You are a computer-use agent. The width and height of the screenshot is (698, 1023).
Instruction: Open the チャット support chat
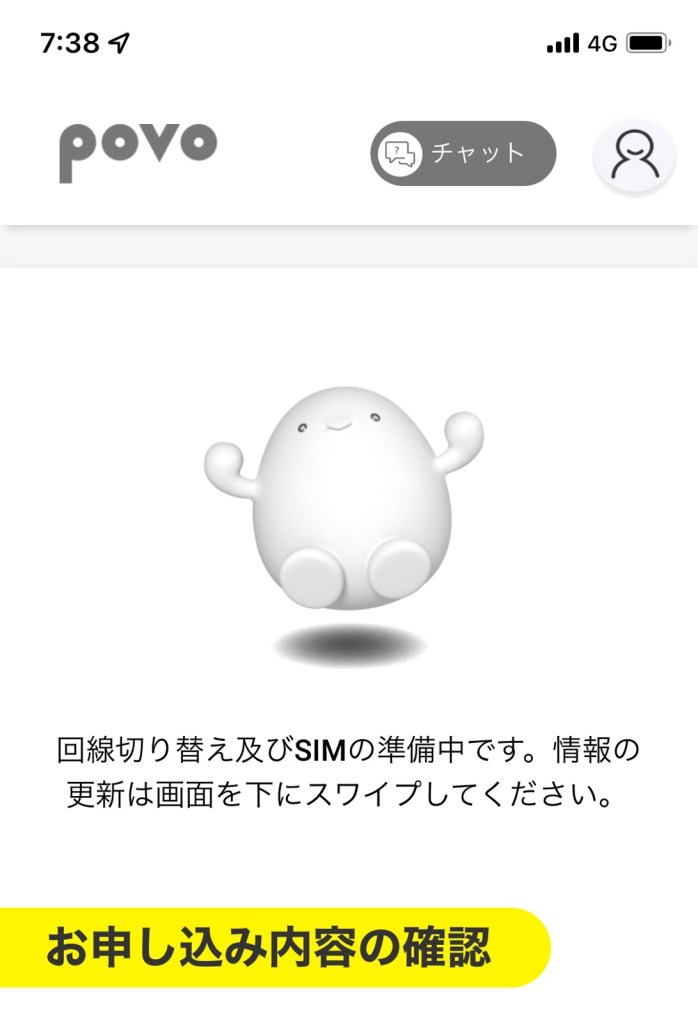pyautogui.click(x=463, y=153)
